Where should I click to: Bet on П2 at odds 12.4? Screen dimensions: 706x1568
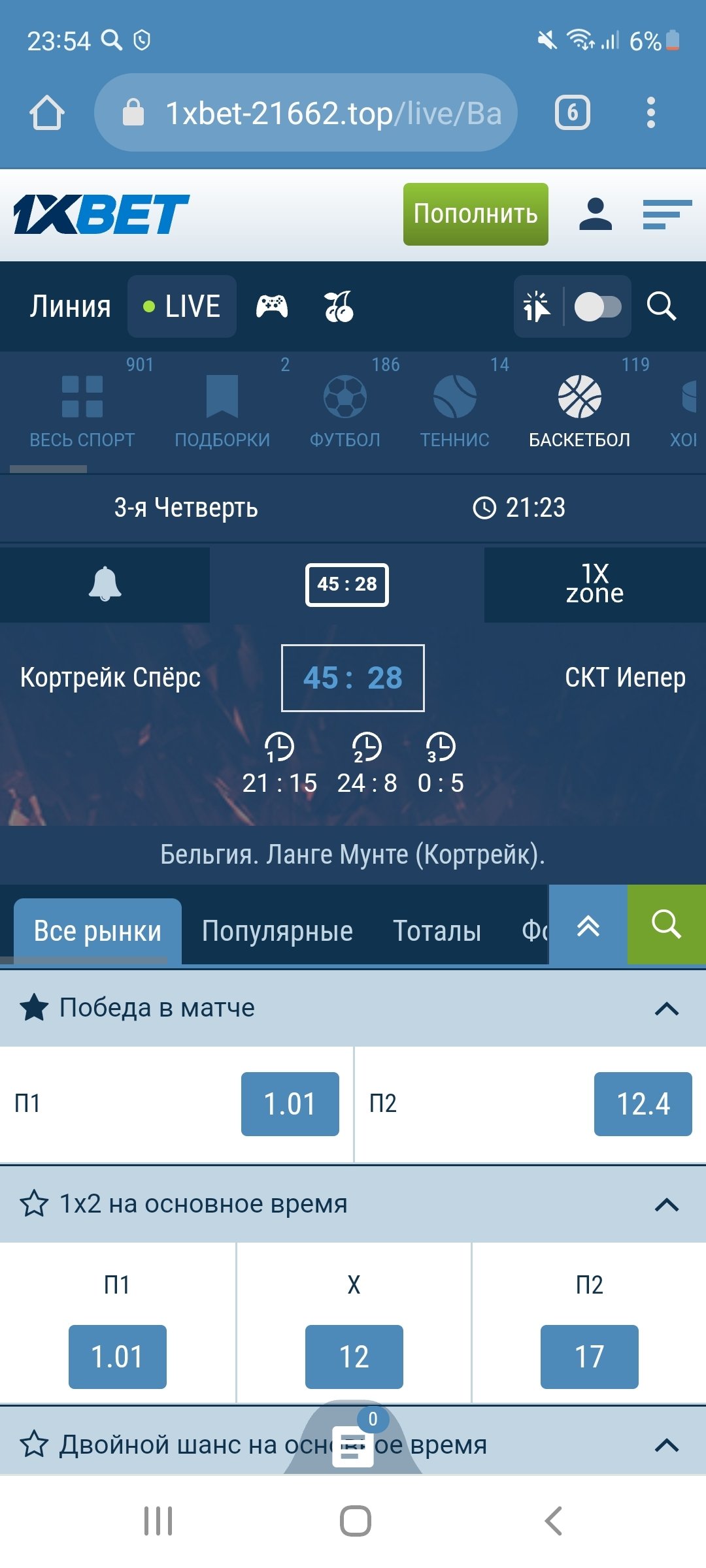[643, 1104]
